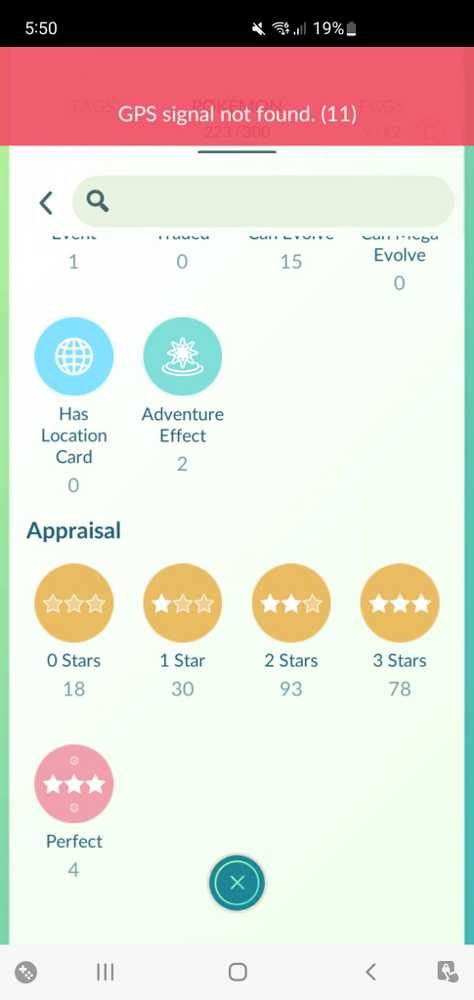
Task: Select the Adventure Effect filter
Action: 182,357
